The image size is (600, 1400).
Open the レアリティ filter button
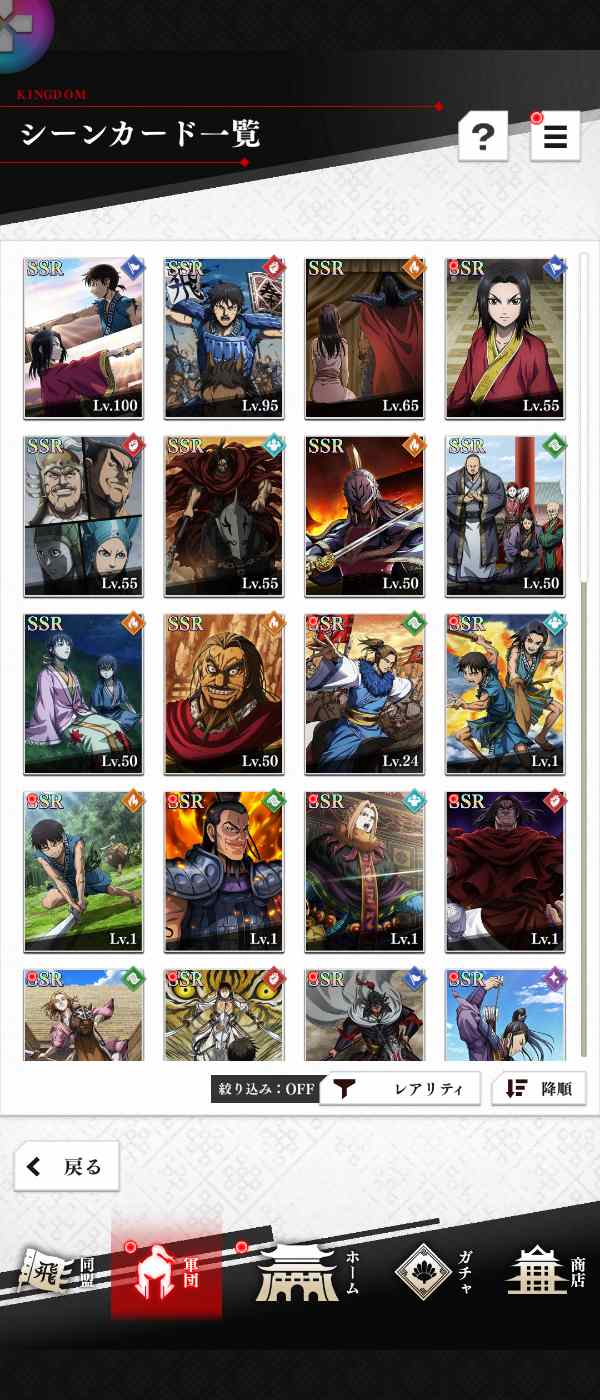tap(400, 1089)
